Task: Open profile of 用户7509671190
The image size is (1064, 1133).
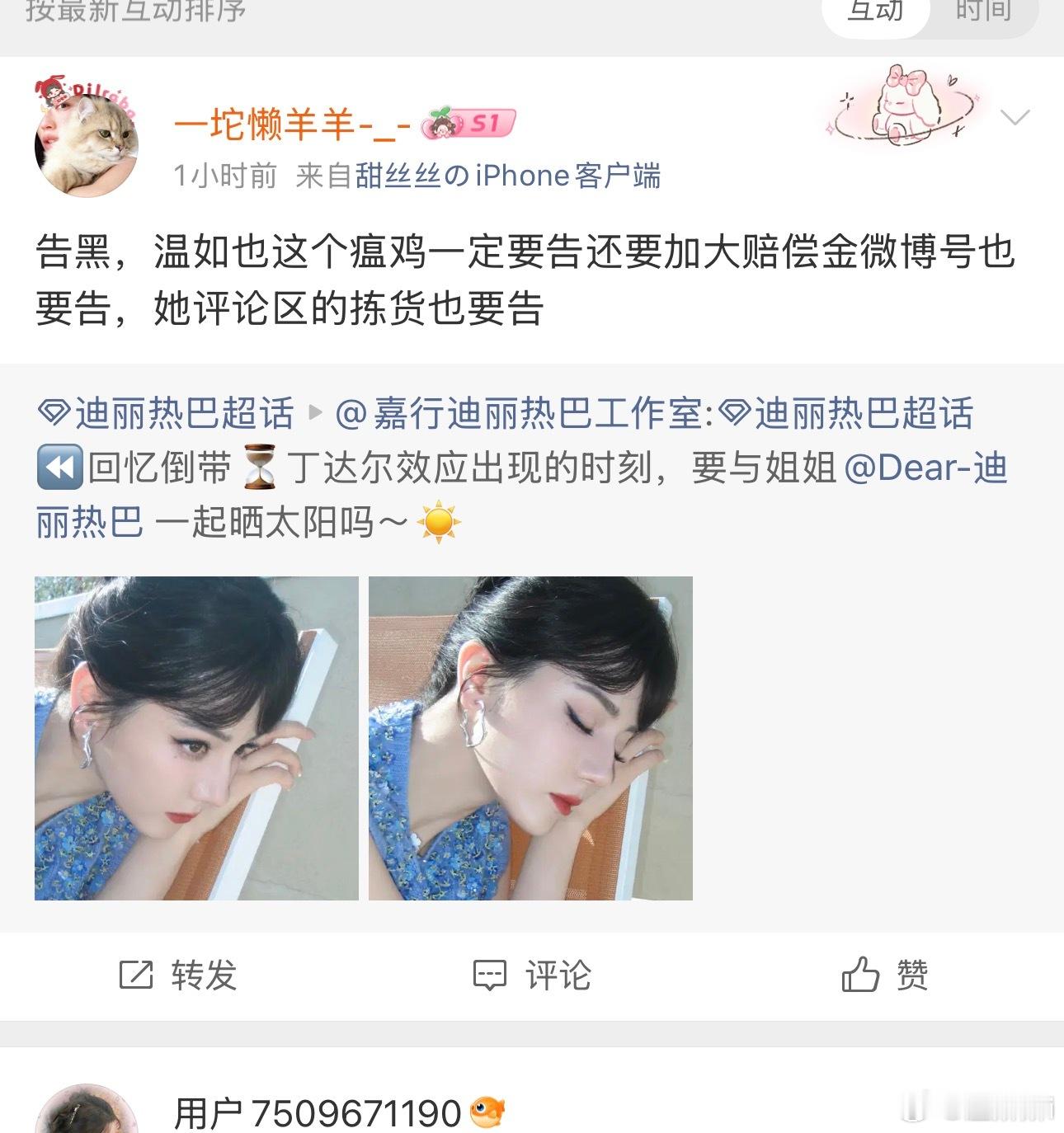Action: tap(316, 1113)
